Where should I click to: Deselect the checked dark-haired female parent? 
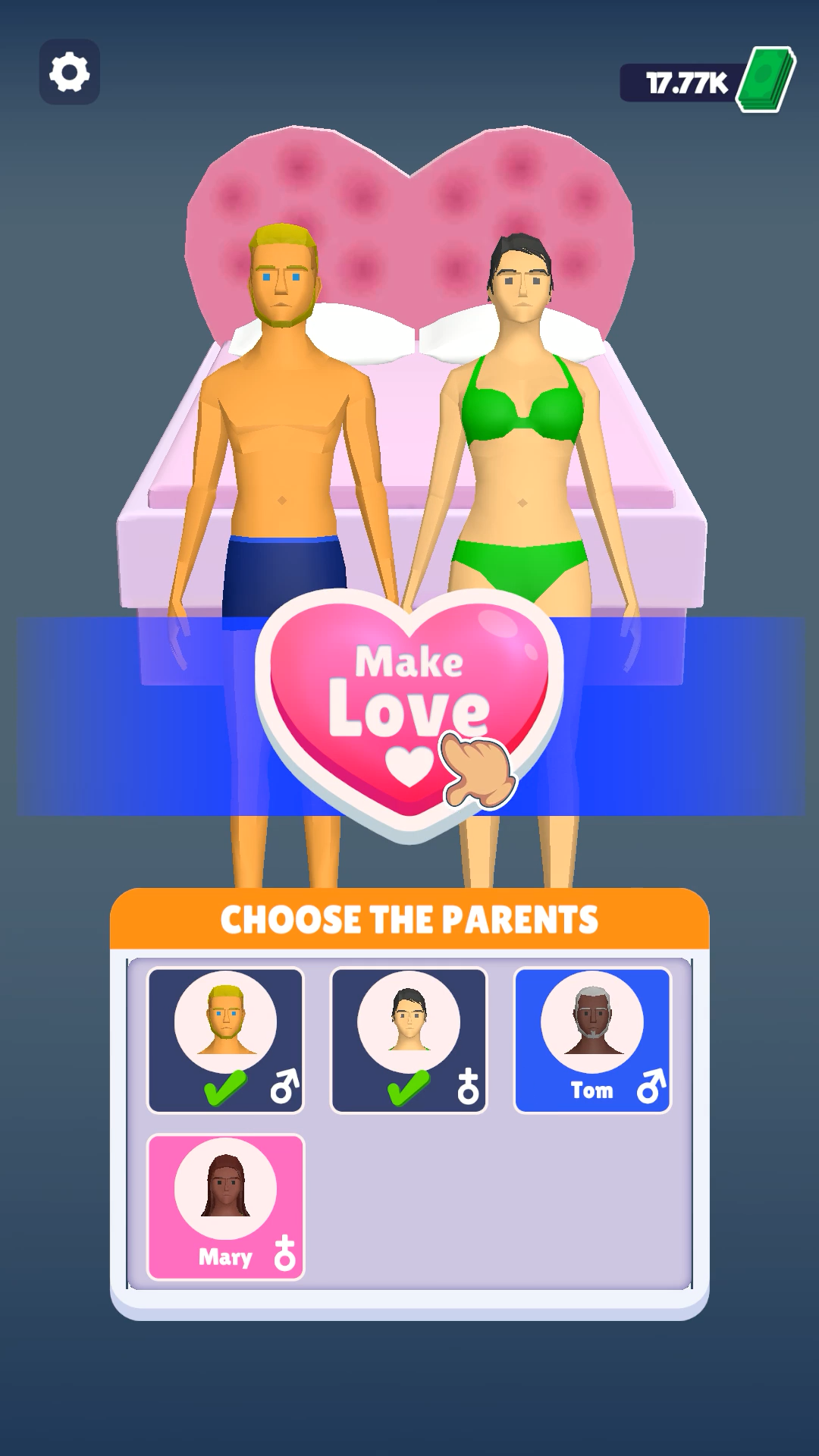pyautogui.click(x=409, y=1040)
